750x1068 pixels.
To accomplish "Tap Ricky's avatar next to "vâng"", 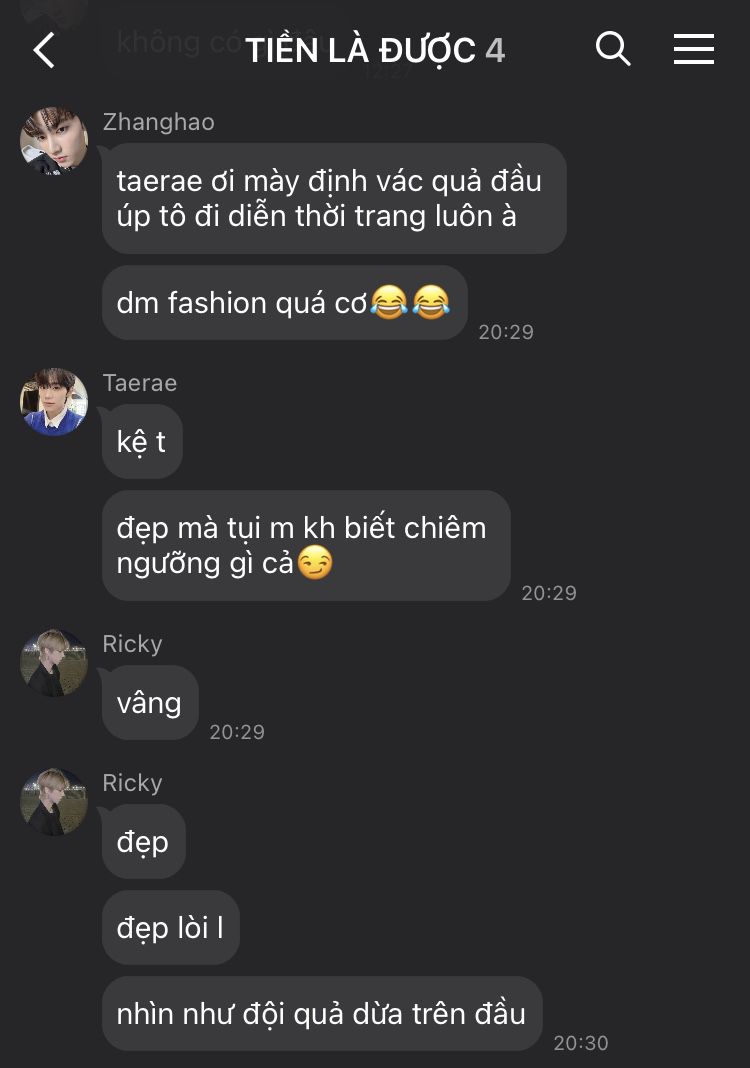I will (x=54, y=663).
